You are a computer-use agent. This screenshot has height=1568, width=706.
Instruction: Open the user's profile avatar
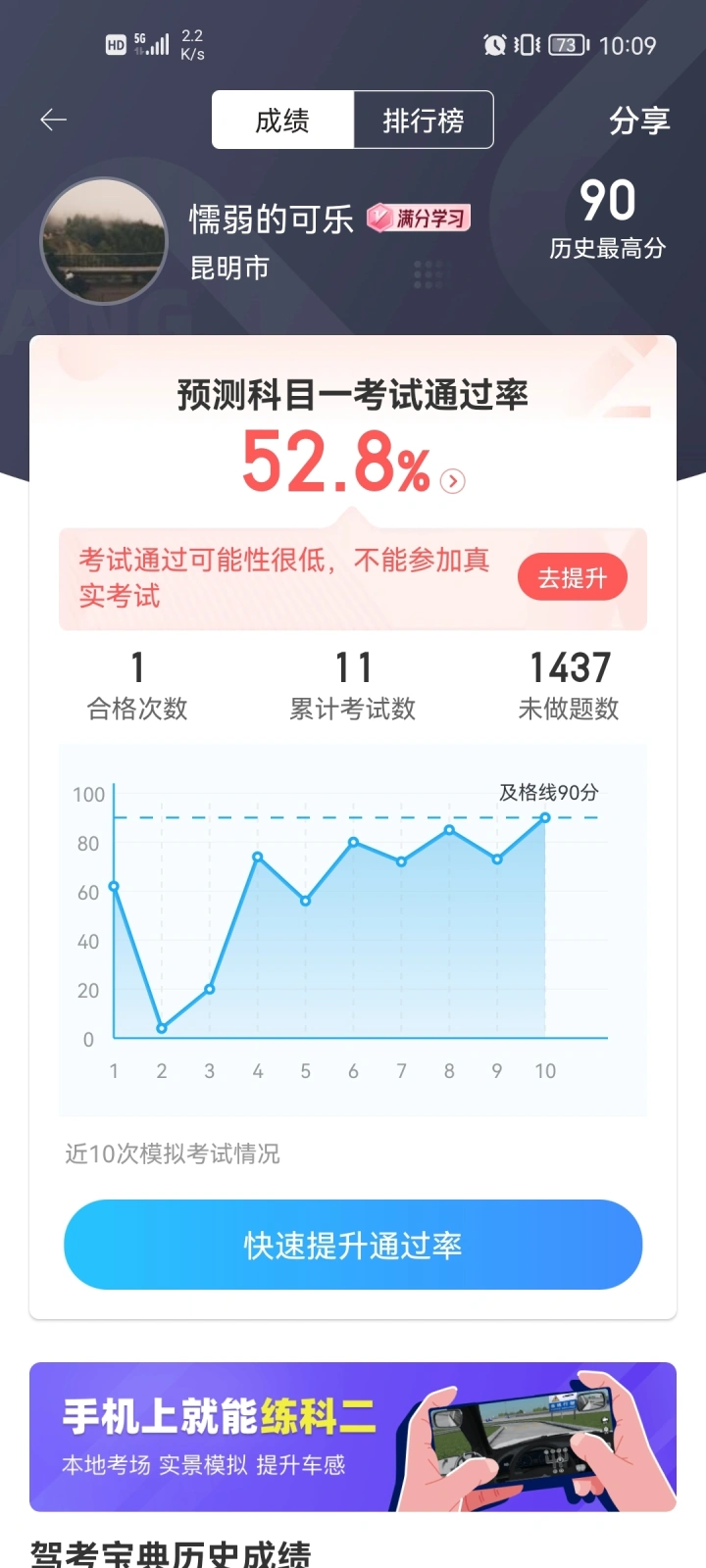pos(104,241)
